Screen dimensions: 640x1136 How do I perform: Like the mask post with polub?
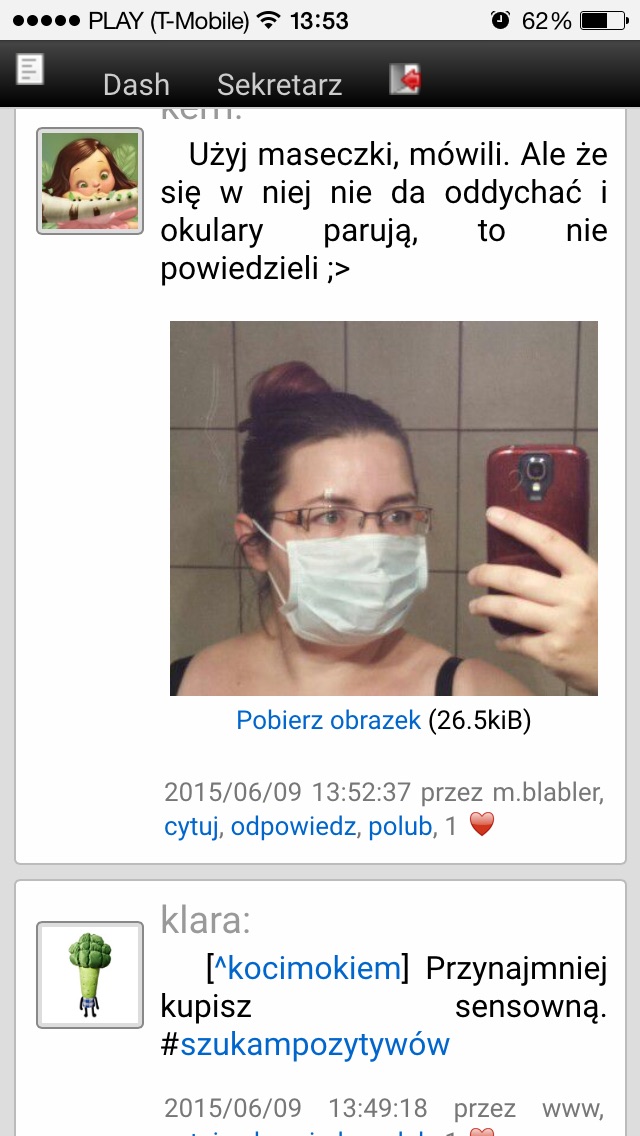coord(400,827)
